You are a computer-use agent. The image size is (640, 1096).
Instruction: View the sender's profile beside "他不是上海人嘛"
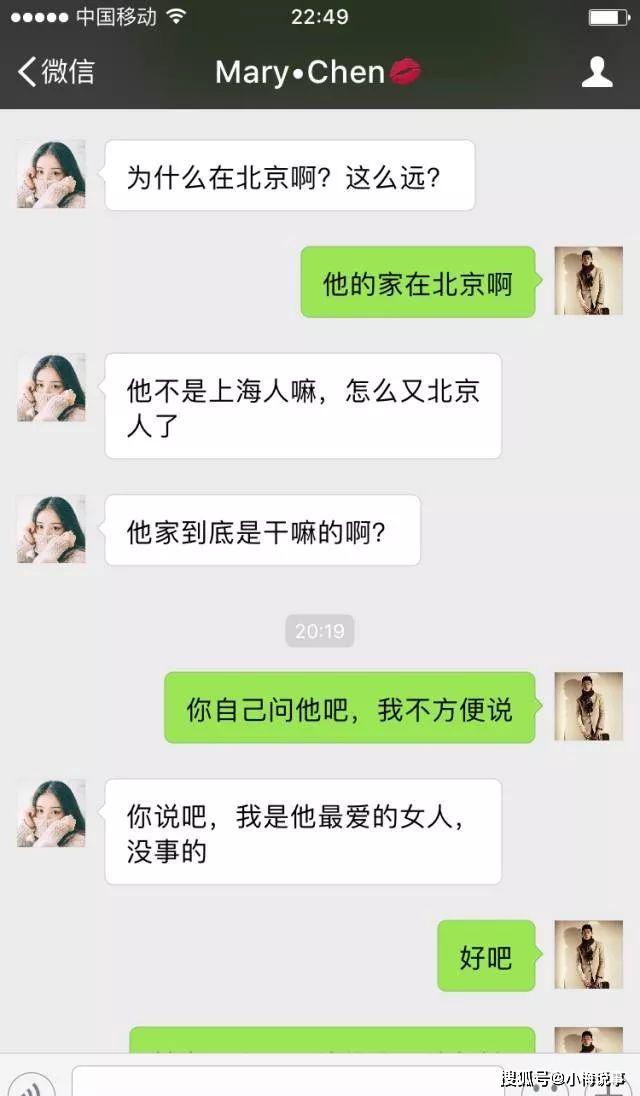pyautogui.click(x=51, y=388)
